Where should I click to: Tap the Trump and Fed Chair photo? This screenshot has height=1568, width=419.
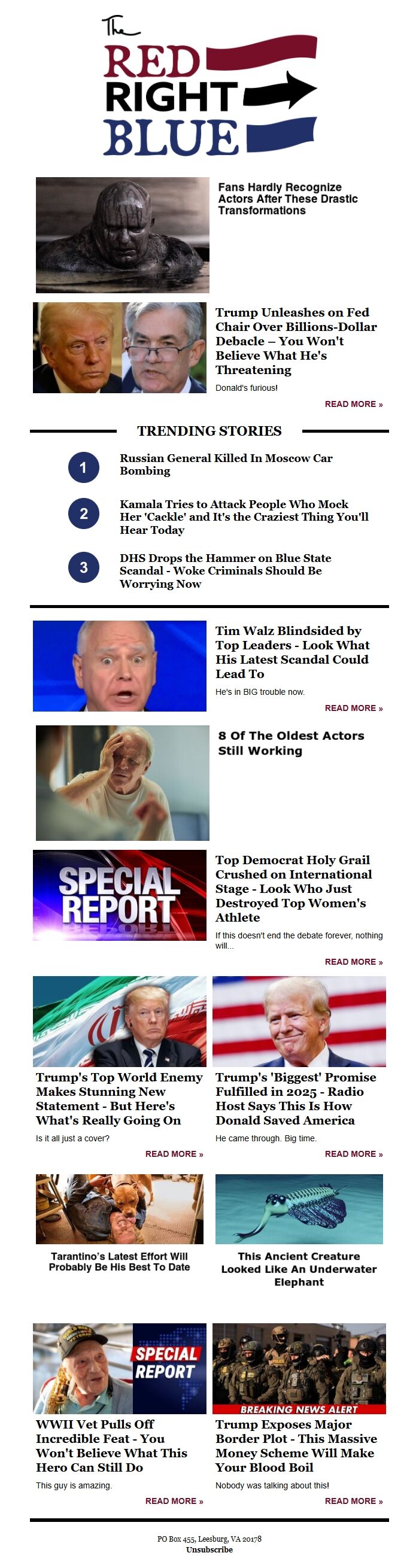click(x=119, y=348)
